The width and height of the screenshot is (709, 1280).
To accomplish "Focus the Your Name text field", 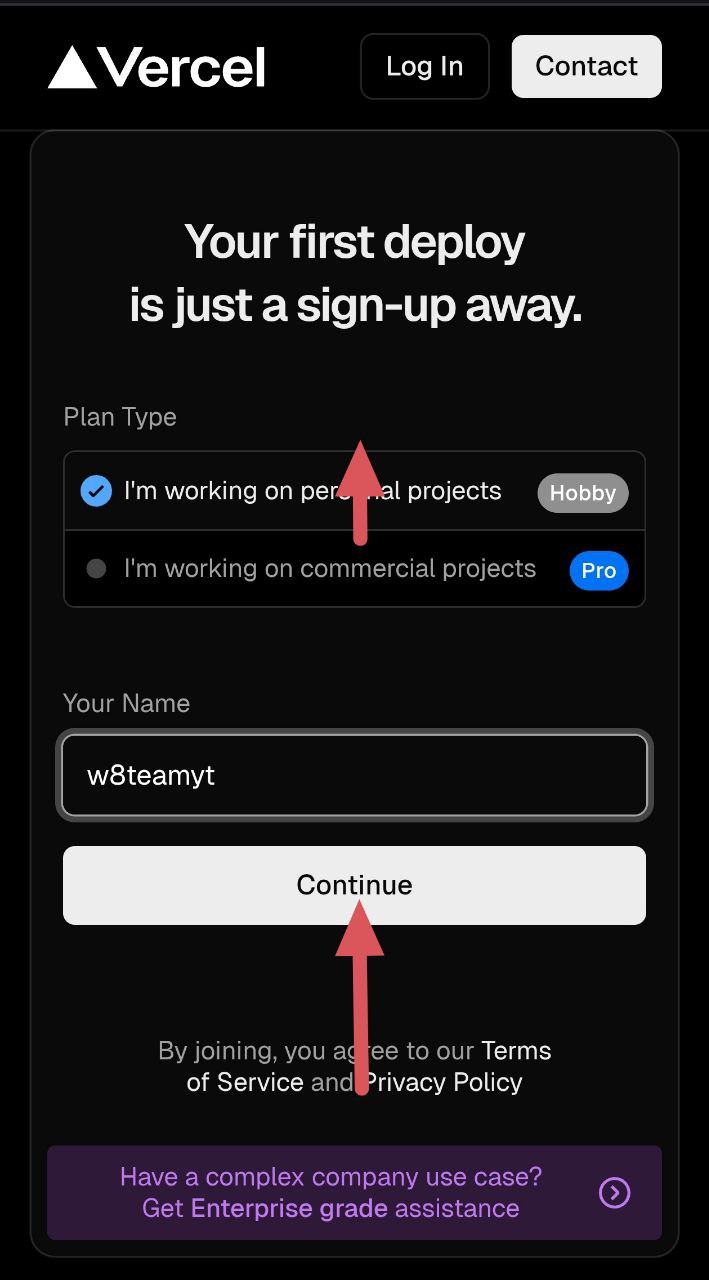I will point(354,776).
